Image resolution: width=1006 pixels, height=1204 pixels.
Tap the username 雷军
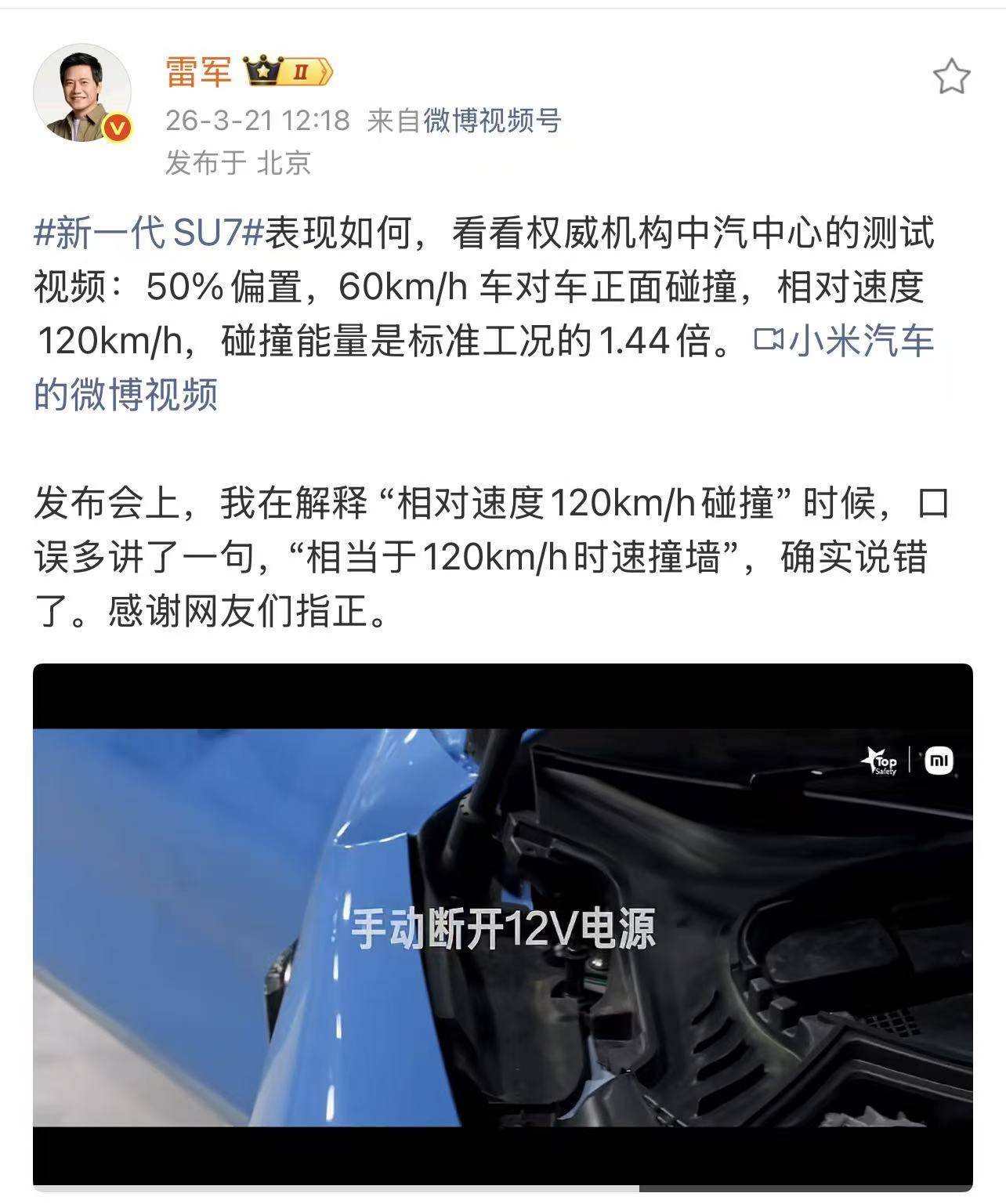tap(198, 72)
